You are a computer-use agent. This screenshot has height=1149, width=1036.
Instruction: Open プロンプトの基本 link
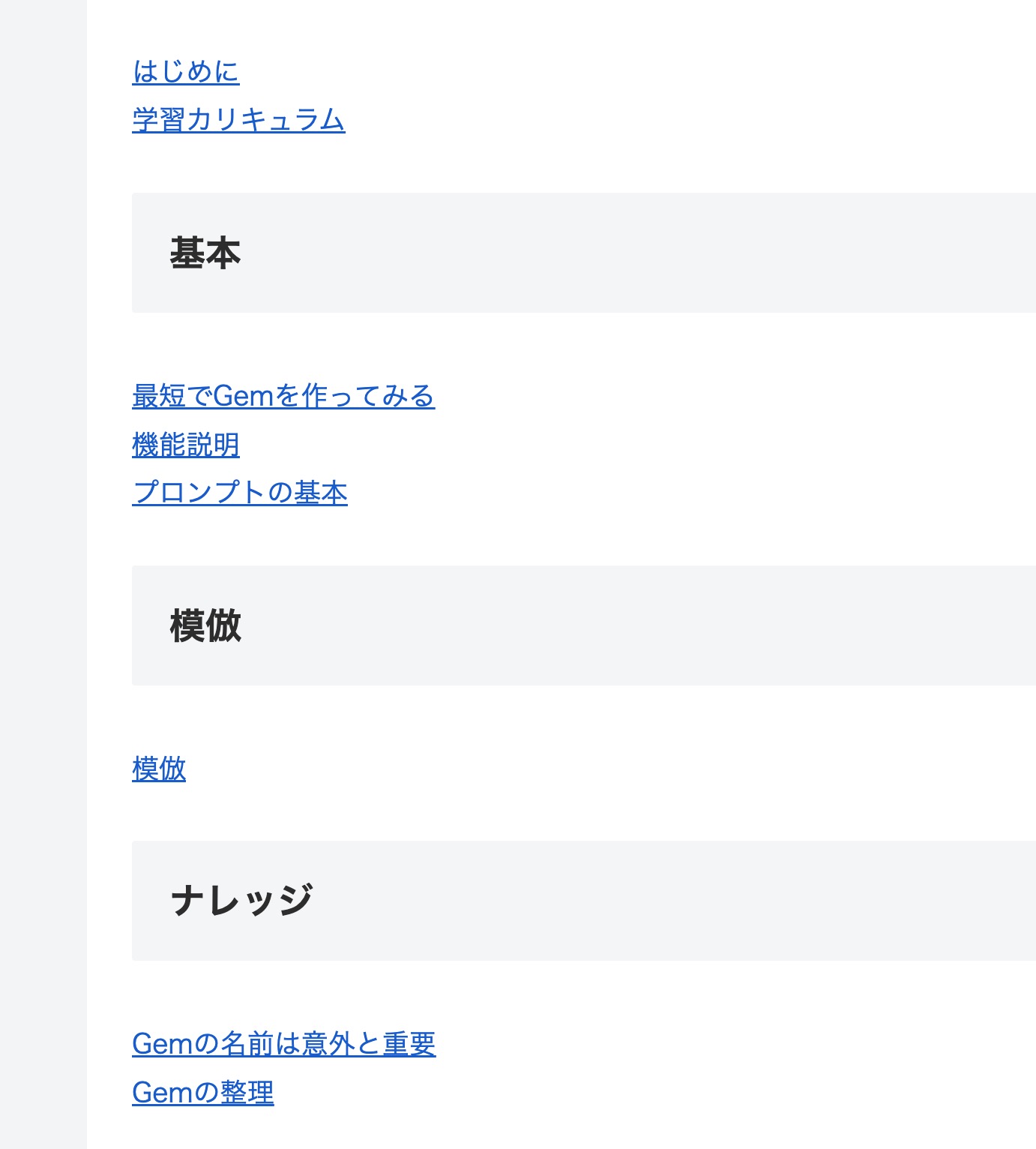coord(239,493)
